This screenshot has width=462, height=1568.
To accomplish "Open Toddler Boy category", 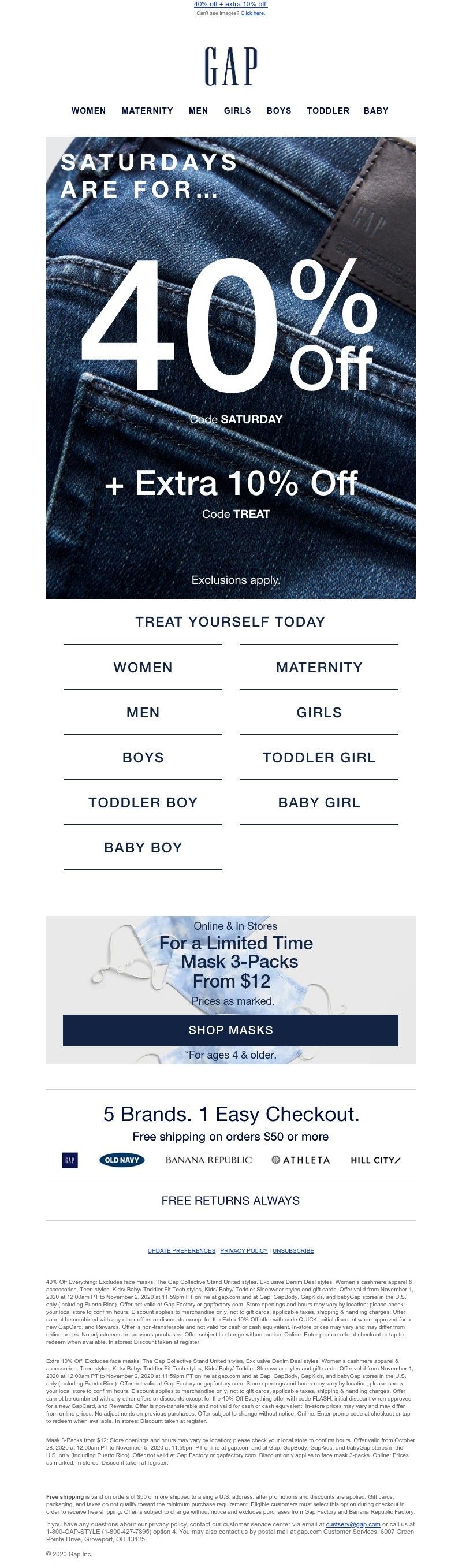I will pos(143,802).
